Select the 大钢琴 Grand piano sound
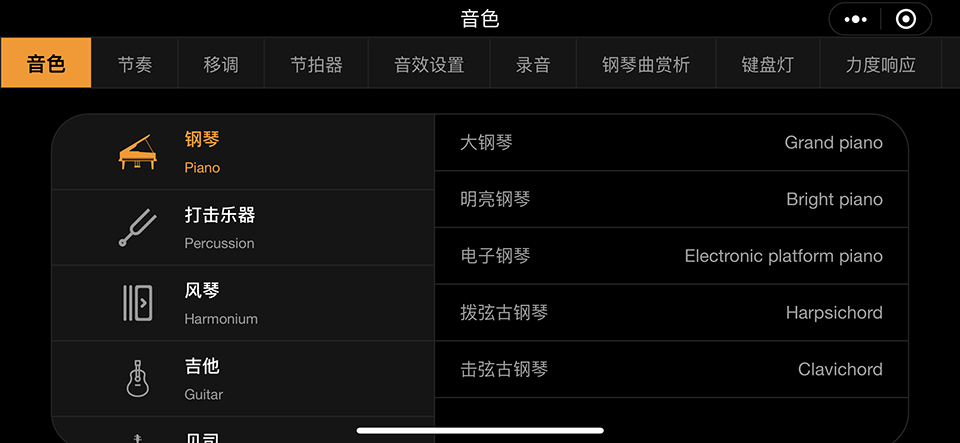 [671, 143]
